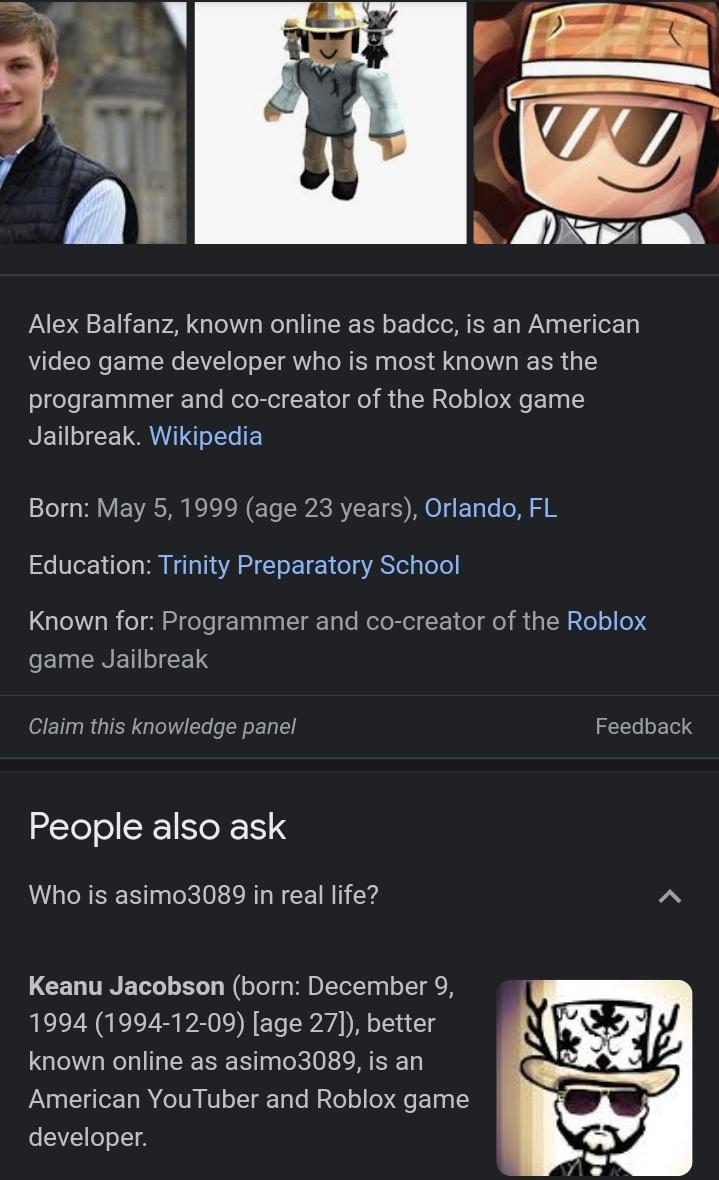
Task: Open the Wikipedia link in the description
Action: 205,437
